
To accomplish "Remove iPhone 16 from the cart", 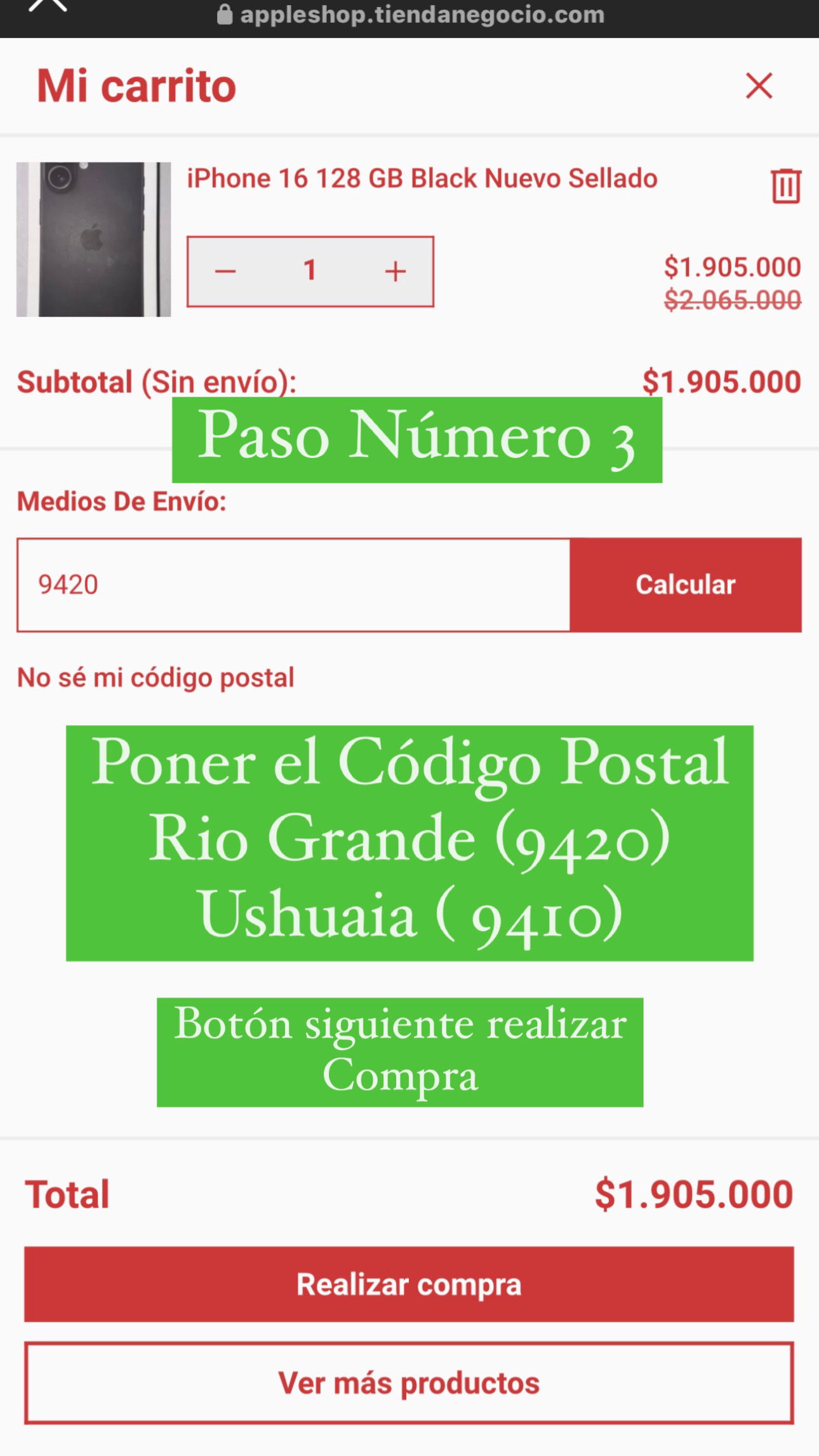I will tap(785, 186).
